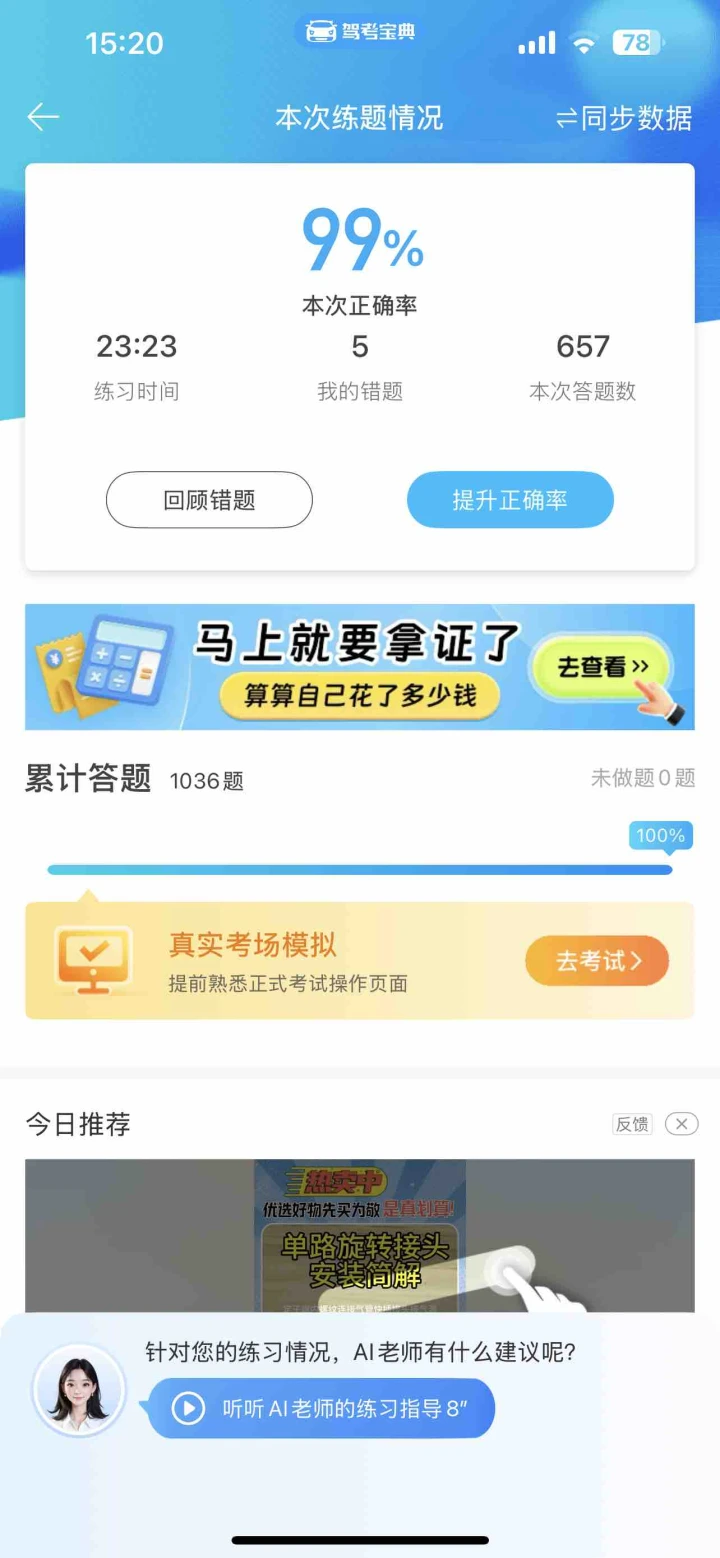
Task: Open the 单路旋转接头 recommended ad
Action: pyautogui.click(x=359, y=1235)
